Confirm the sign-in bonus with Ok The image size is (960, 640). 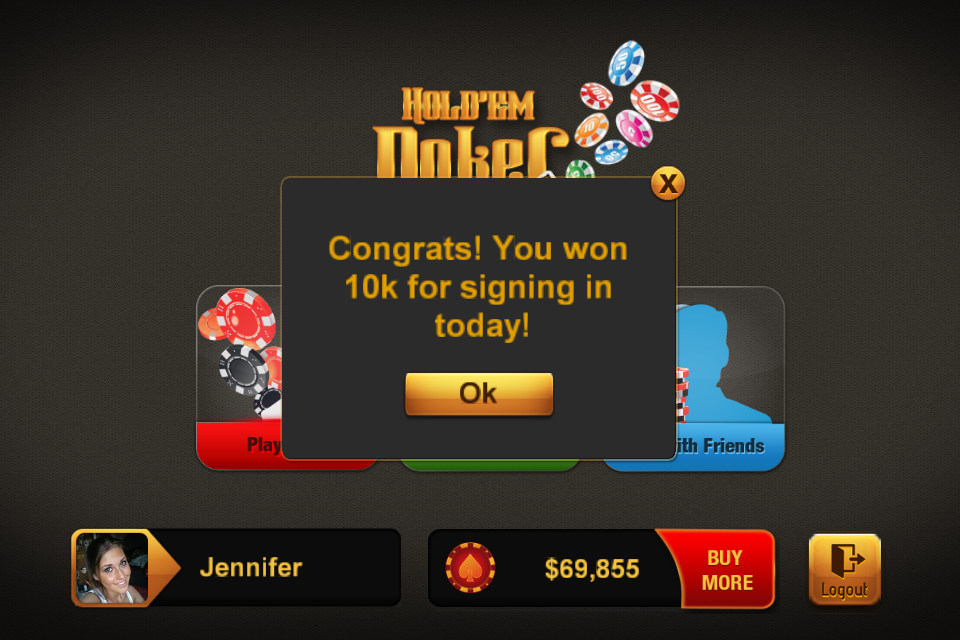coord(478,394)
